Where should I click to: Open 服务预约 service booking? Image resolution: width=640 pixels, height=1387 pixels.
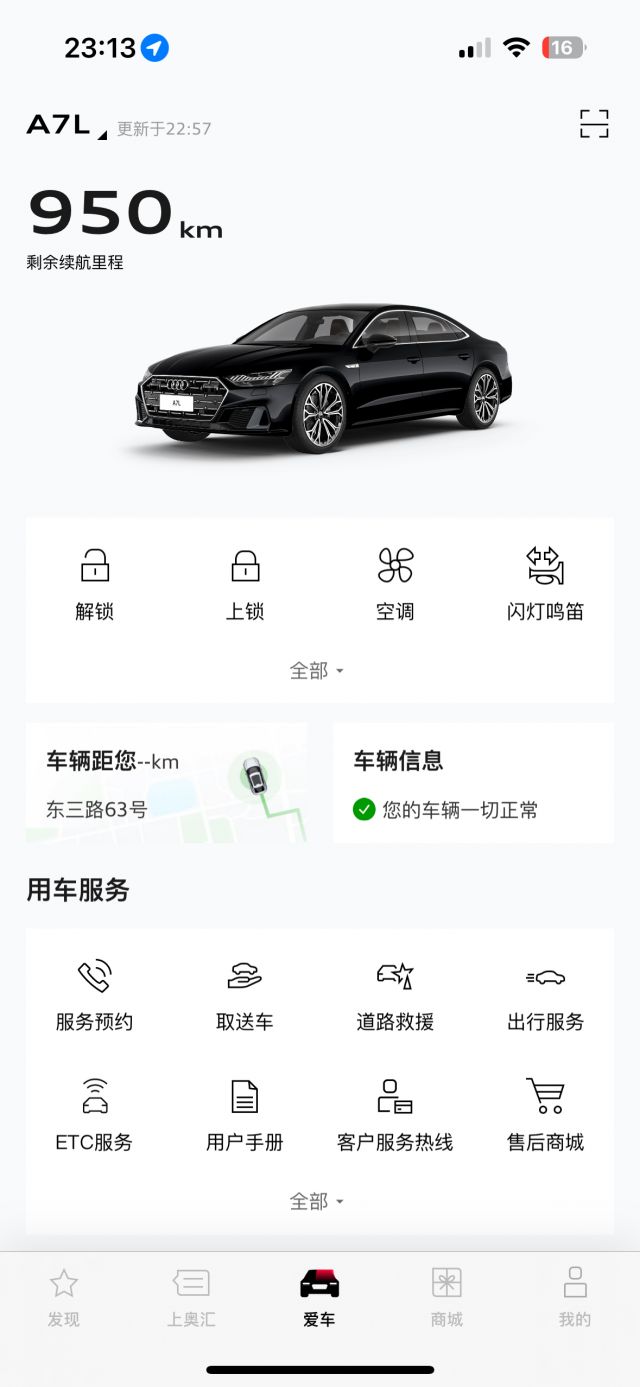[x=95, y=996]
